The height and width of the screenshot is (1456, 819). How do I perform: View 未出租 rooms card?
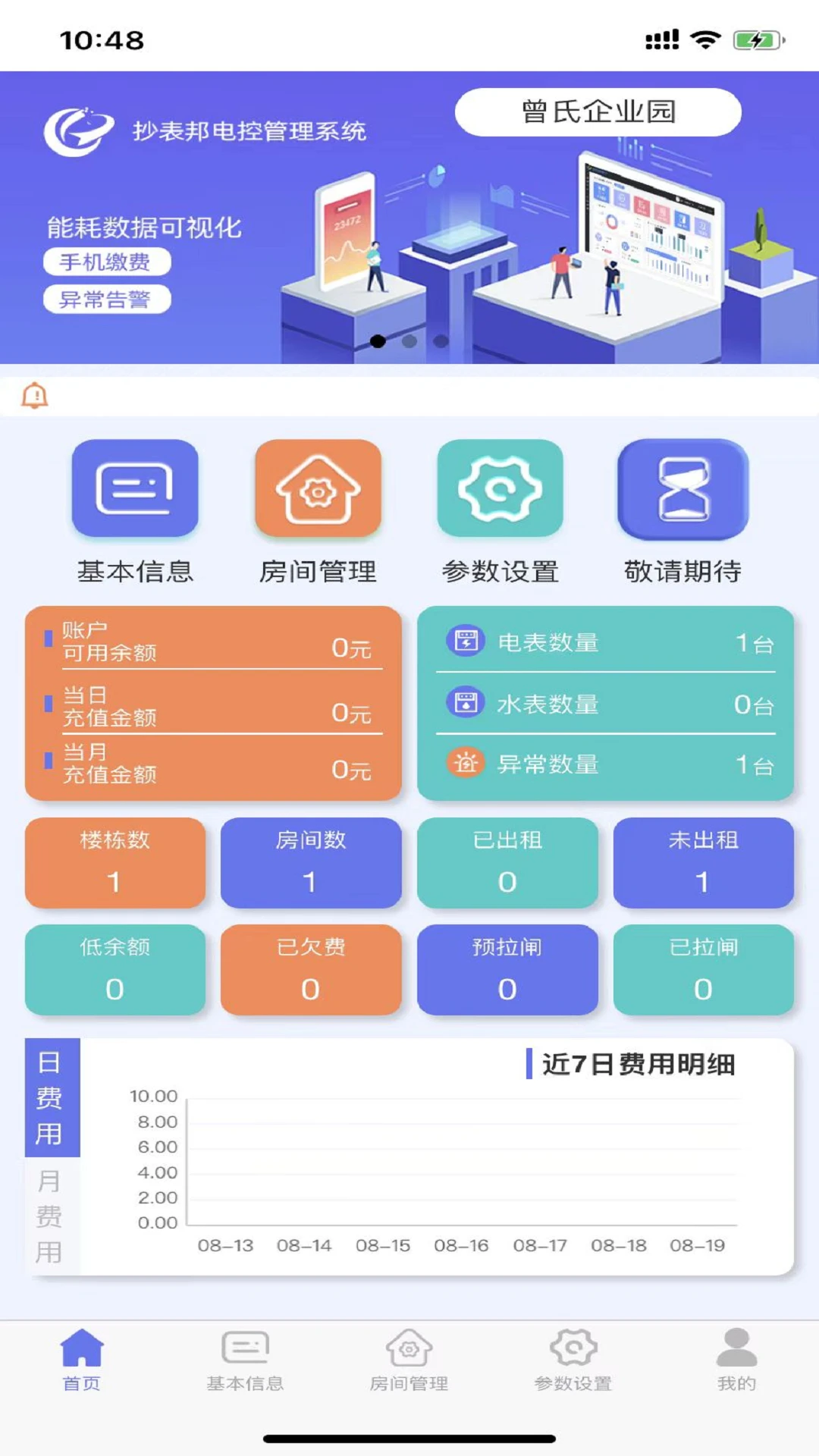(x=703, y=862)
